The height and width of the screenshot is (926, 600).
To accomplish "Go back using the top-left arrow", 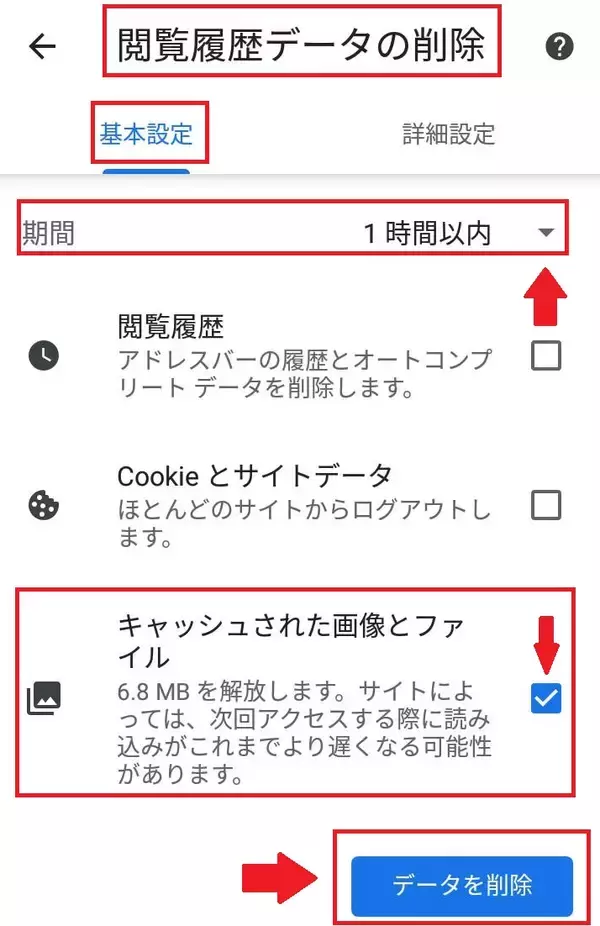I will [x=43, y=47].
